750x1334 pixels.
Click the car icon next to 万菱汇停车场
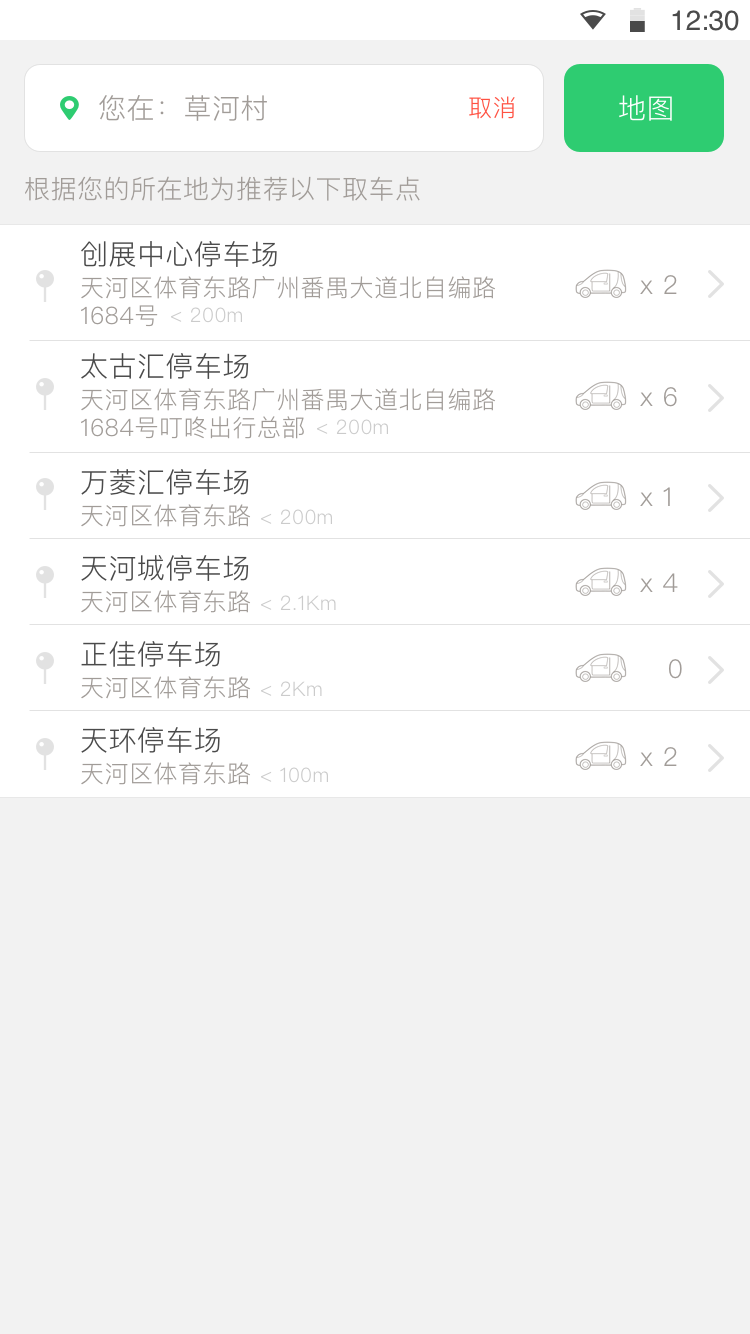point(600,496)
